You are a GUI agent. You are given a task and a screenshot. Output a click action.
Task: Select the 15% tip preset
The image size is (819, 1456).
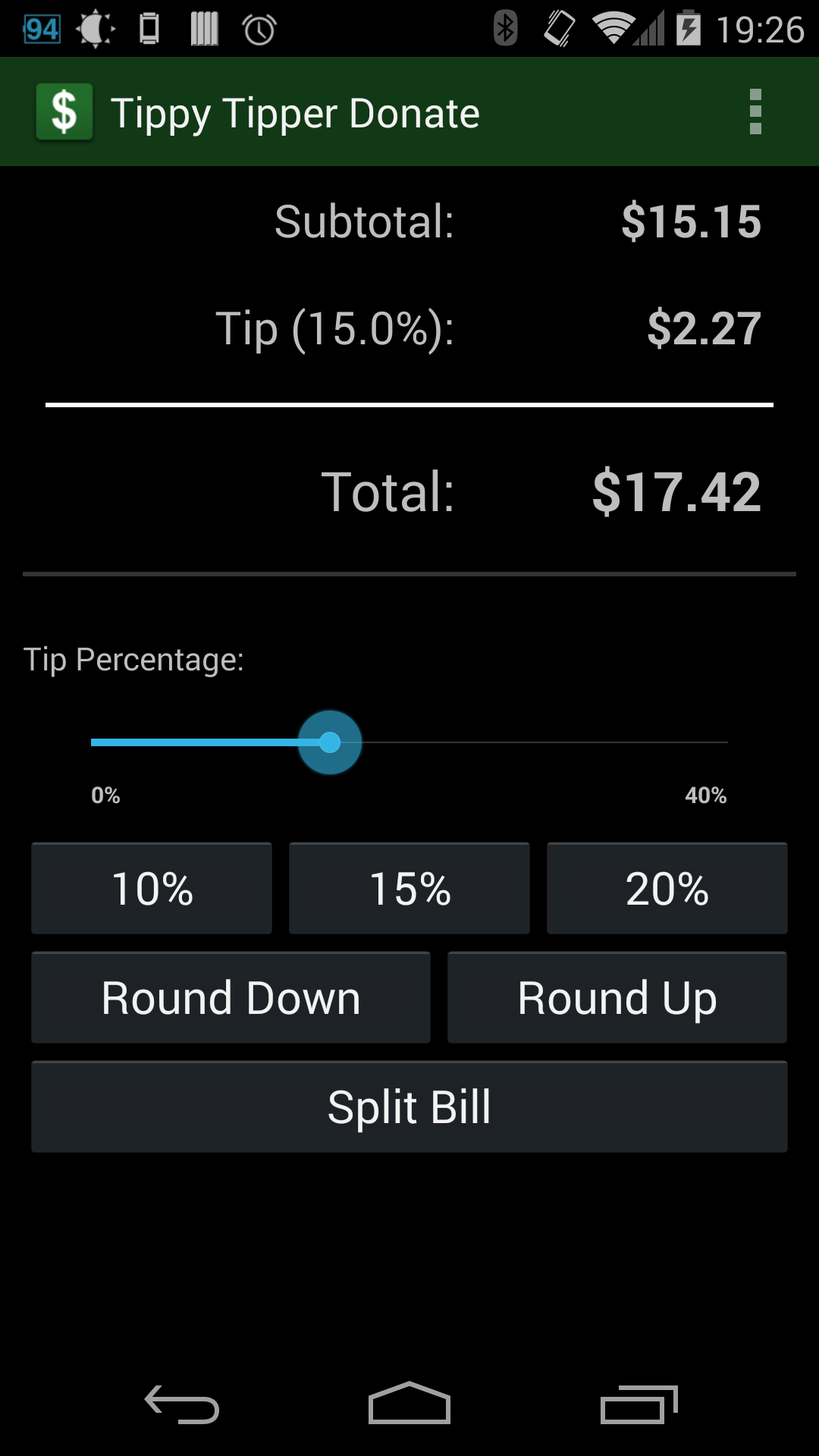click(x=409, y=888)
